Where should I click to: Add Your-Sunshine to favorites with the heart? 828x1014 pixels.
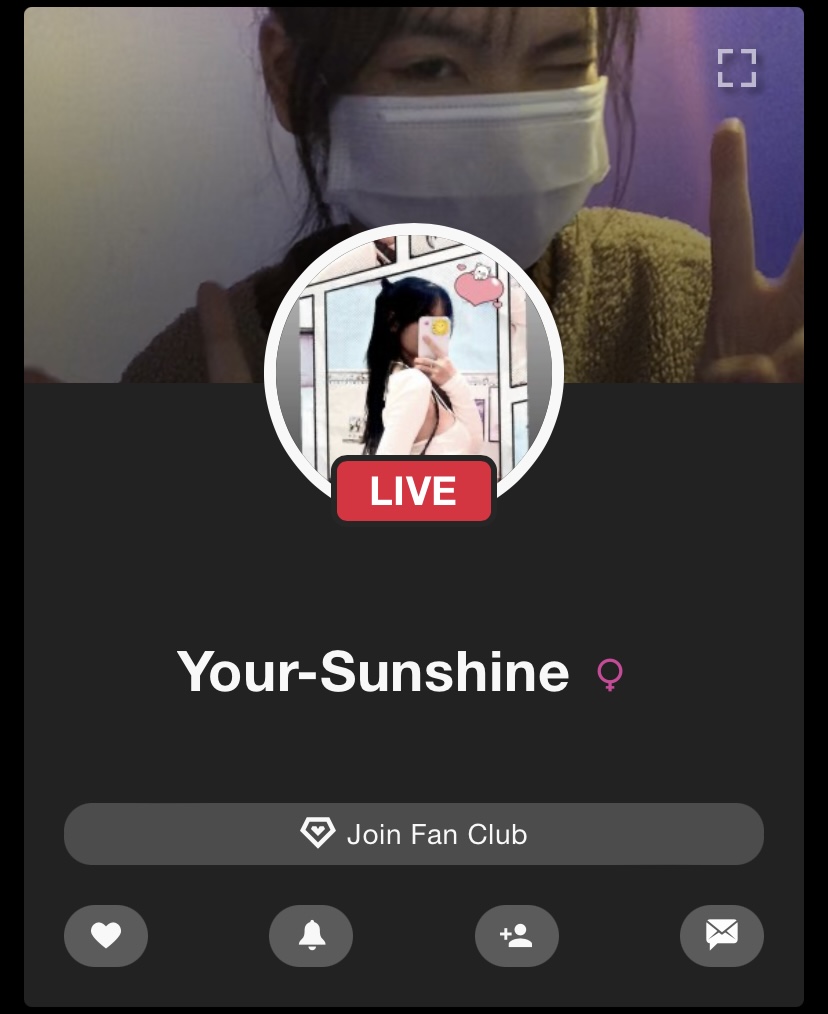click(x=106, y=936)
